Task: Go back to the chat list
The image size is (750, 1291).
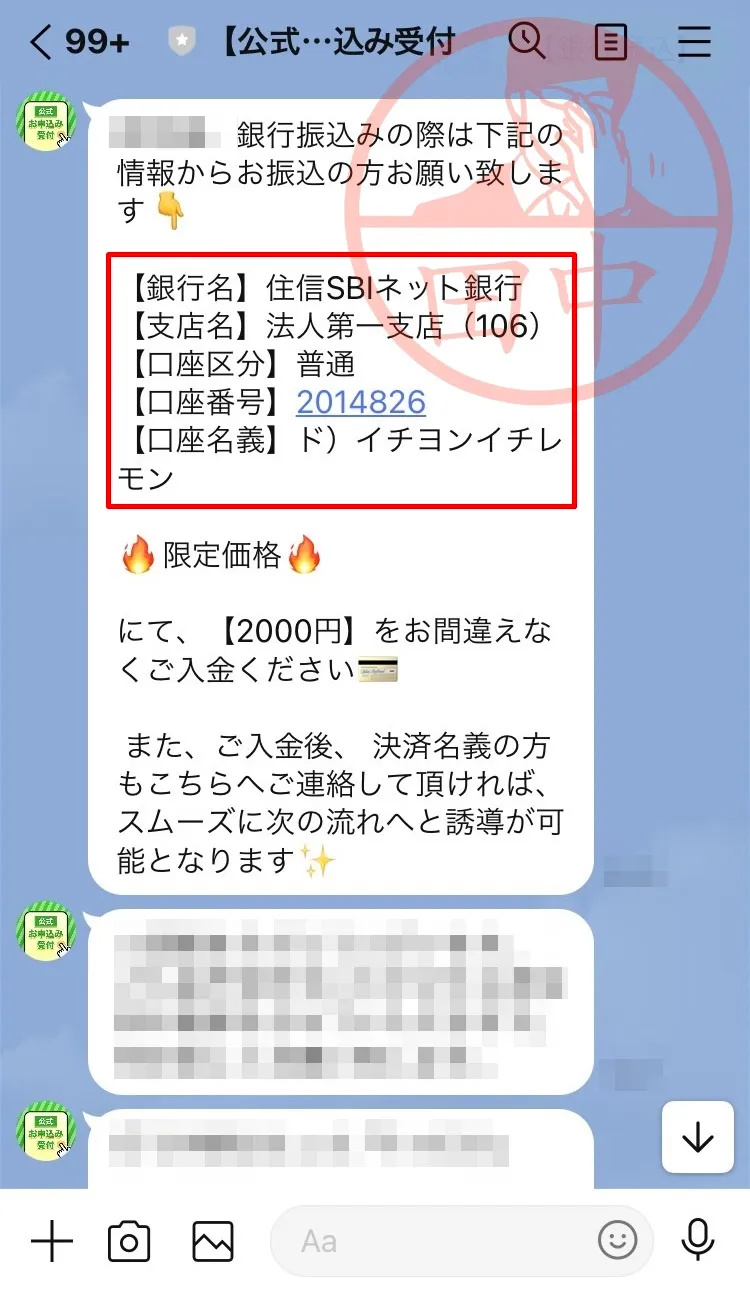Action: (x=40, y=42)
